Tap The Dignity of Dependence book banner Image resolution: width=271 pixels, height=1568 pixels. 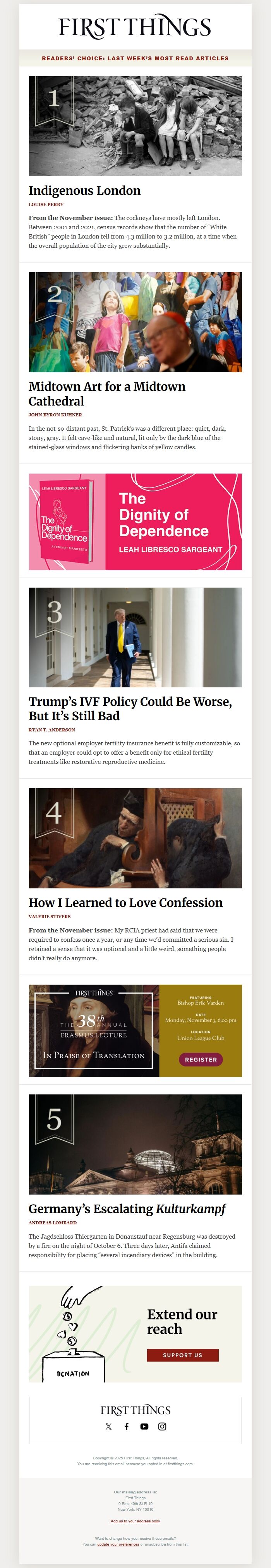click(x=135, y=522)
